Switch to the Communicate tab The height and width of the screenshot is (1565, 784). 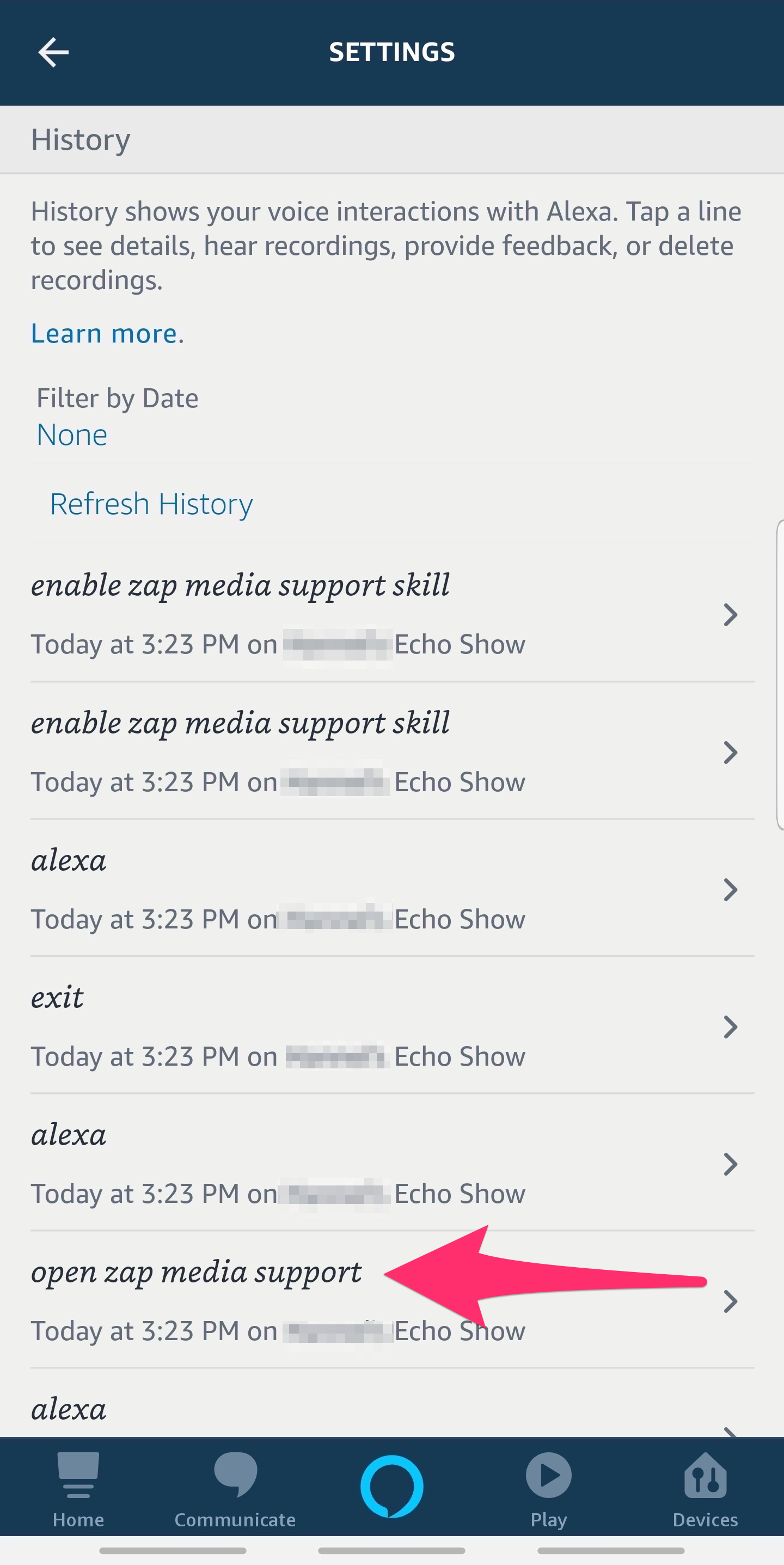[x=235, y=1490]
